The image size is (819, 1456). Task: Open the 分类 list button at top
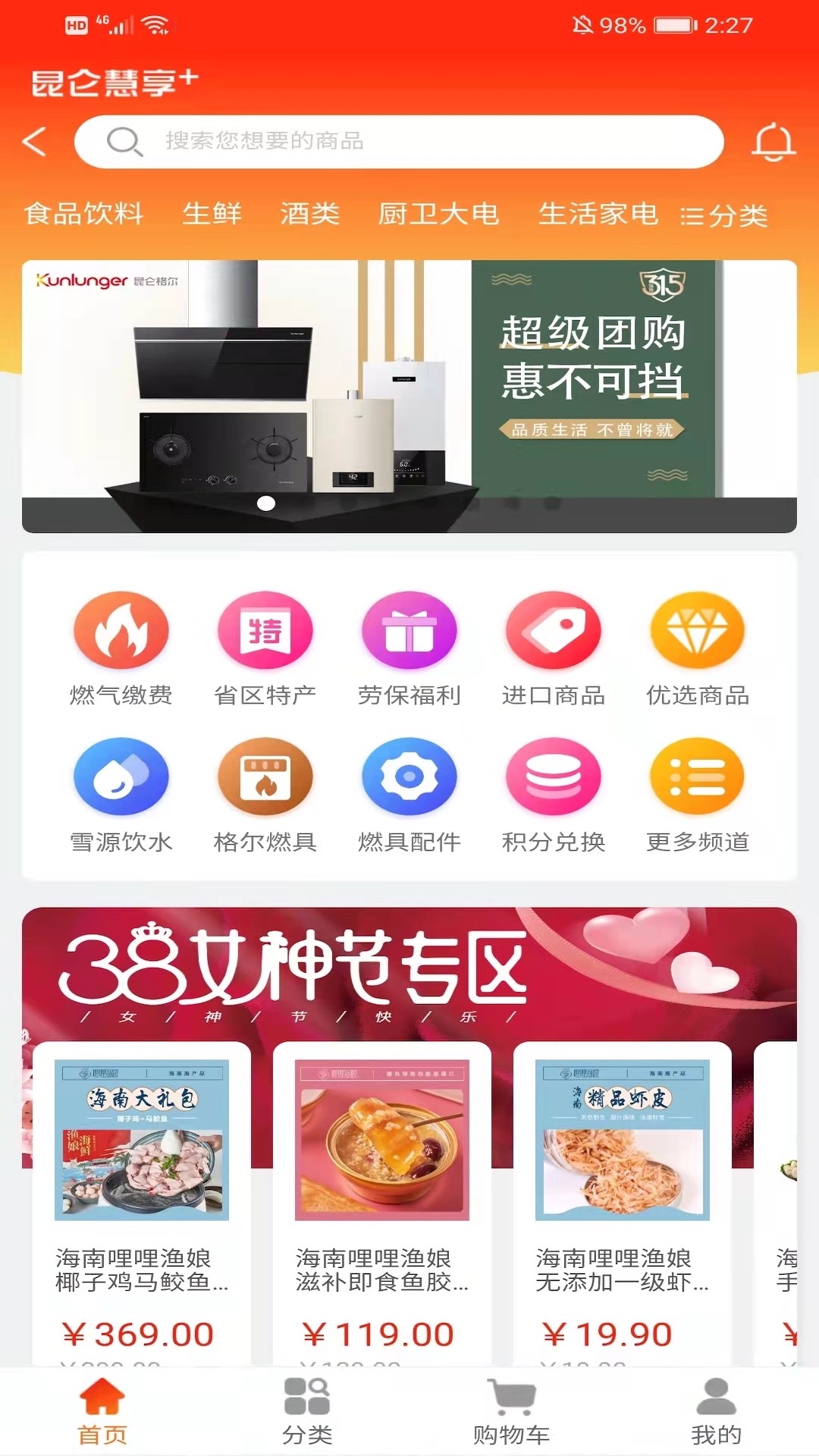coord(724,216)
